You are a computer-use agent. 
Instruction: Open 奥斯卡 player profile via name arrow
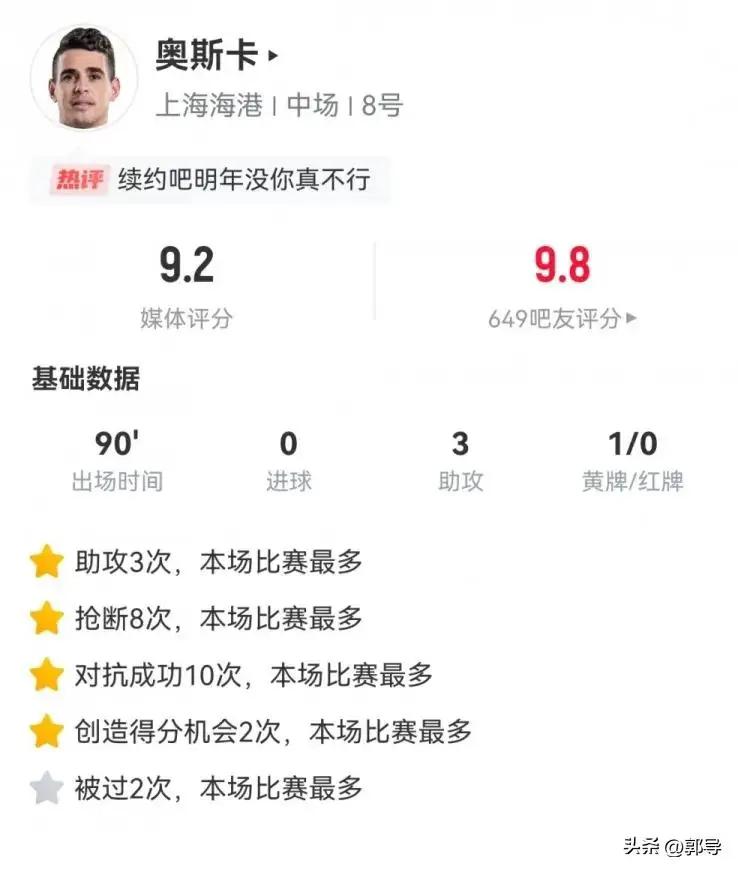tap(272, 56)
